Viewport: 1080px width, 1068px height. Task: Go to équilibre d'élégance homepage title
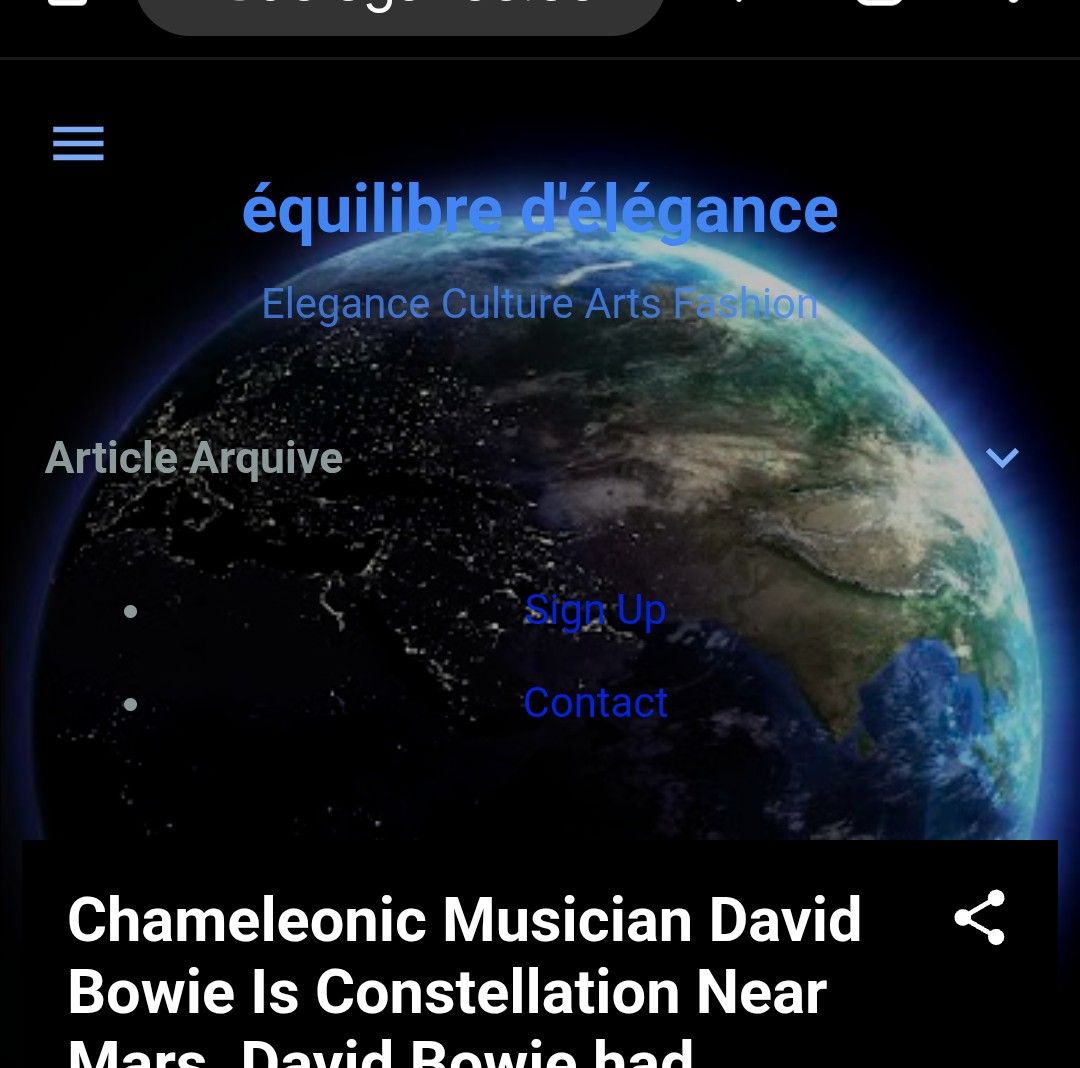[x=539, y=210]
